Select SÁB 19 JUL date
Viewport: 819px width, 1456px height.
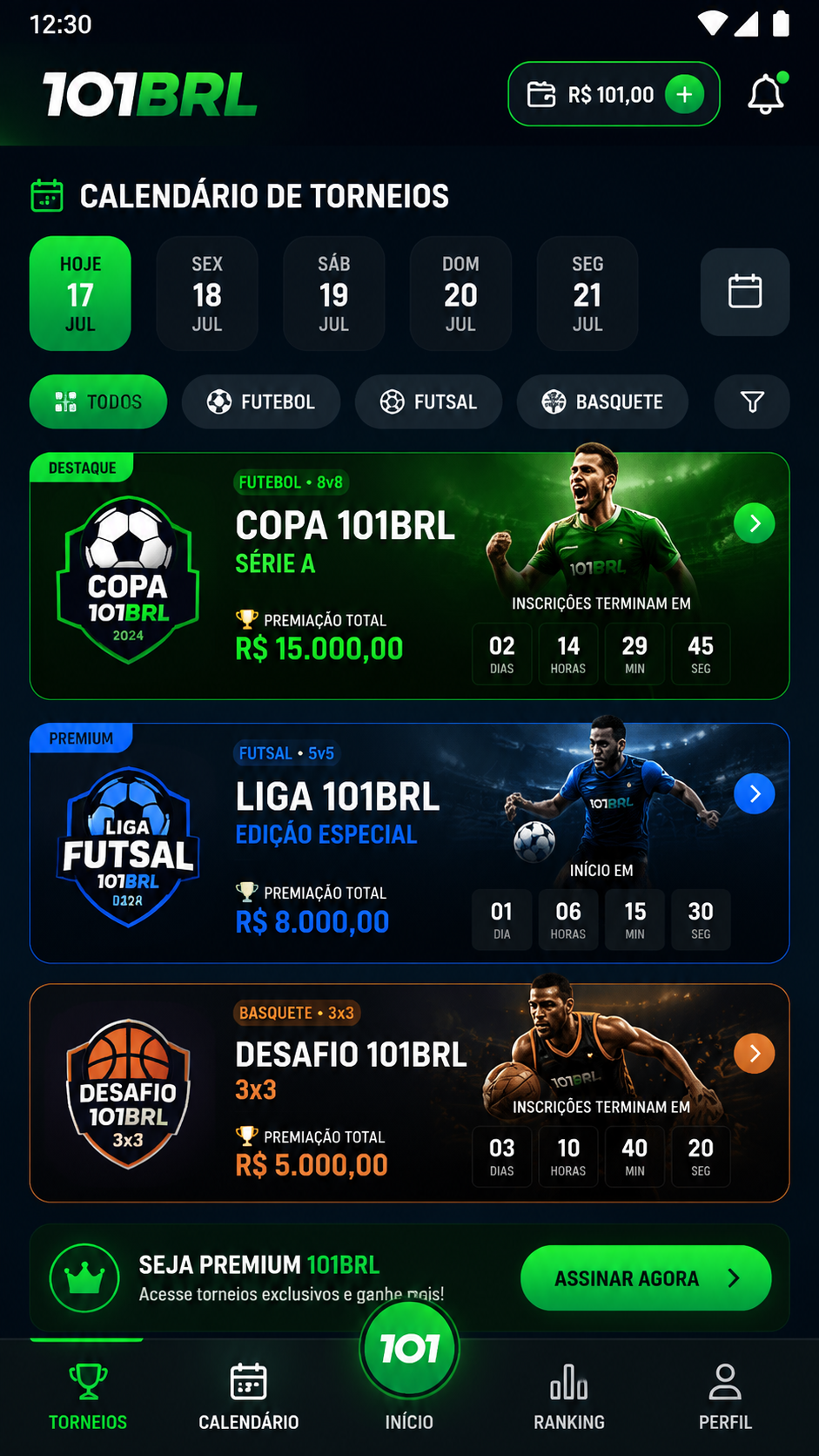pyautogui.click(x=334, y=293)
